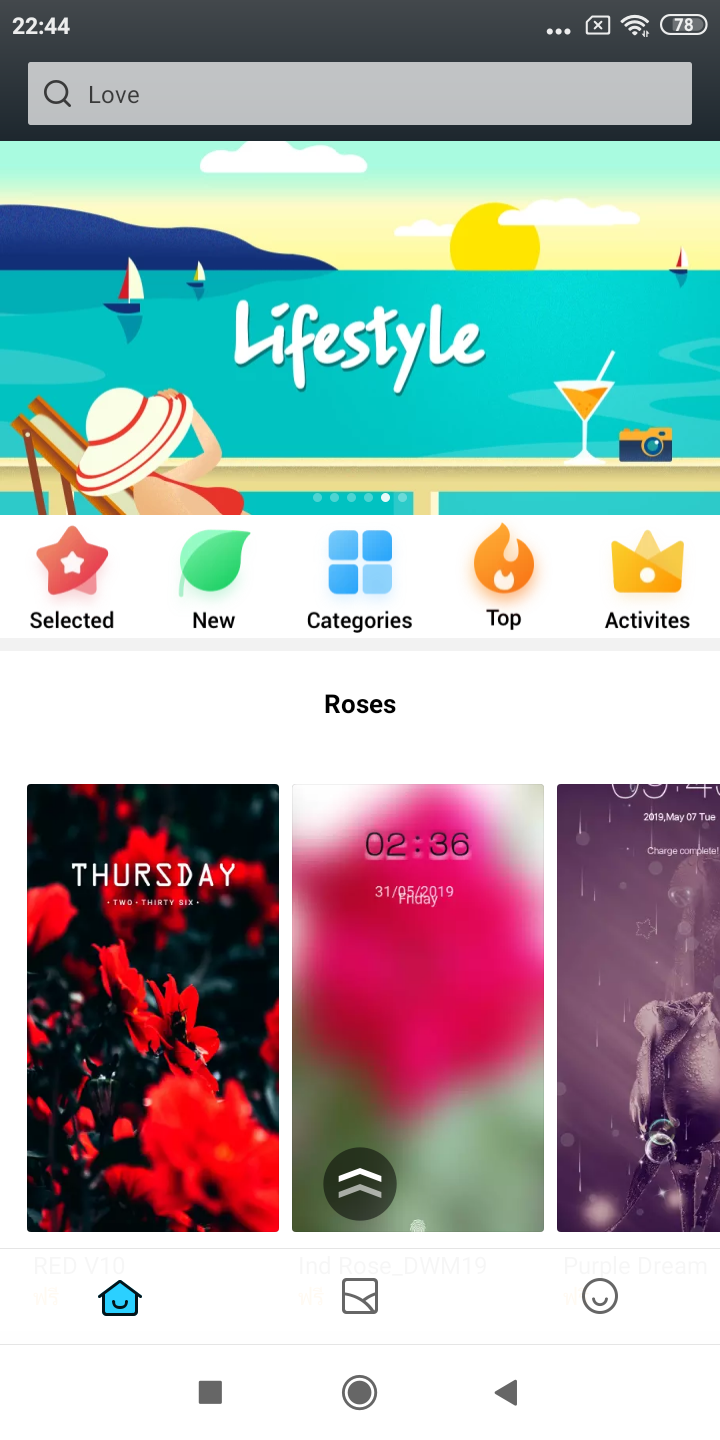Open the Lifestyle banner

coord(360,330)
